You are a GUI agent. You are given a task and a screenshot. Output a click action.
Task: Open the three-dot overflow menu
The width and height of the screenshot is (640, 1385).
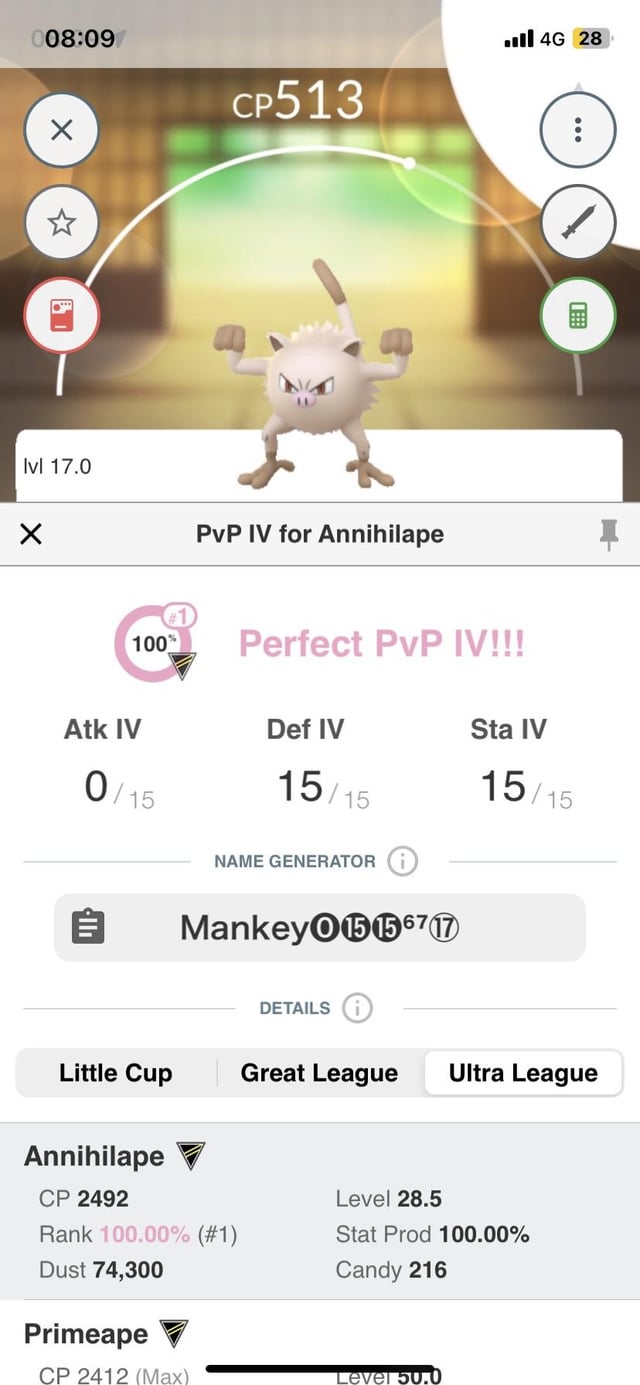(578, 130)
